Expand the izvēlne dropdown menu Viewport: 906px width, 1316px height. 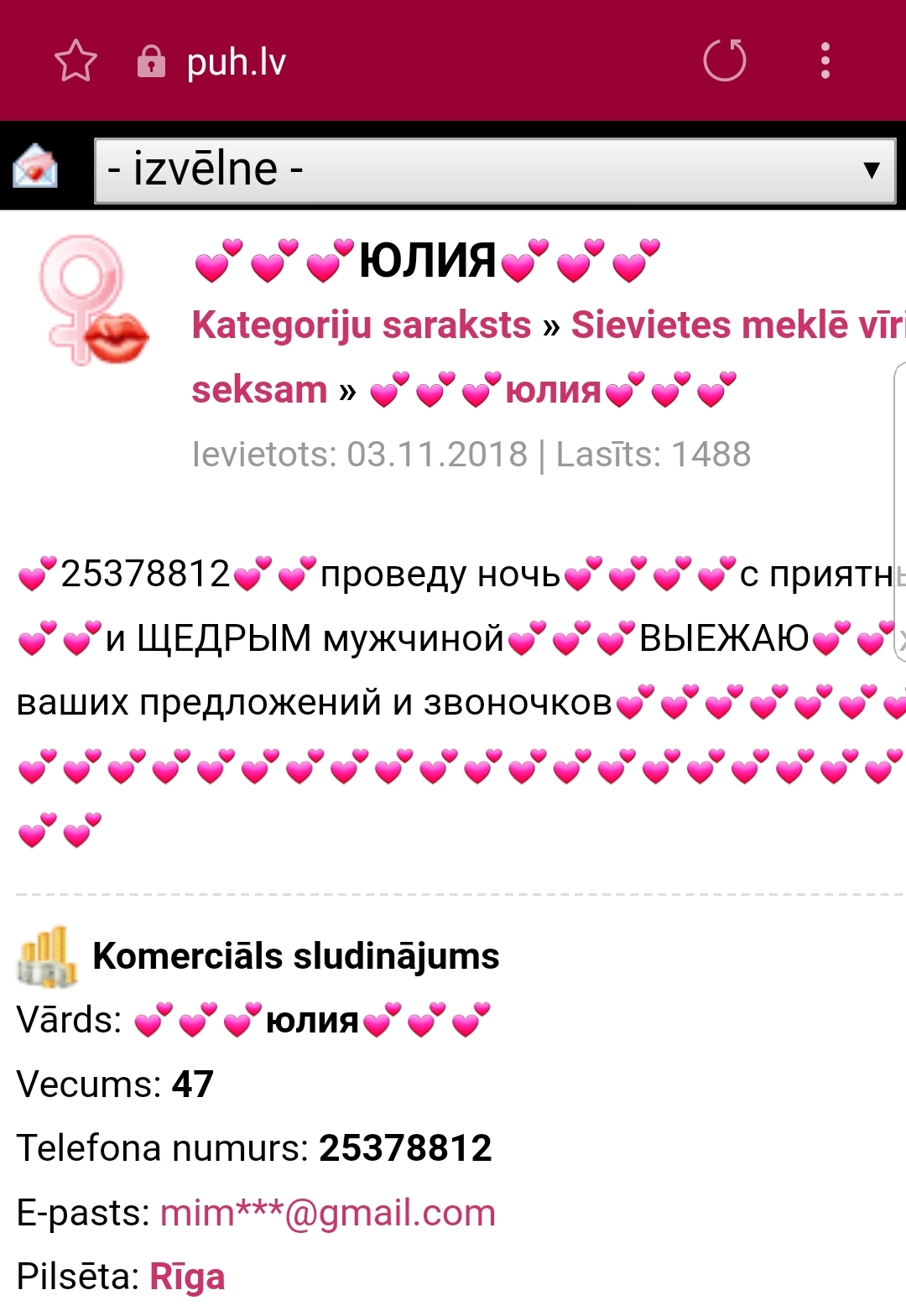[x=495, y=170]
